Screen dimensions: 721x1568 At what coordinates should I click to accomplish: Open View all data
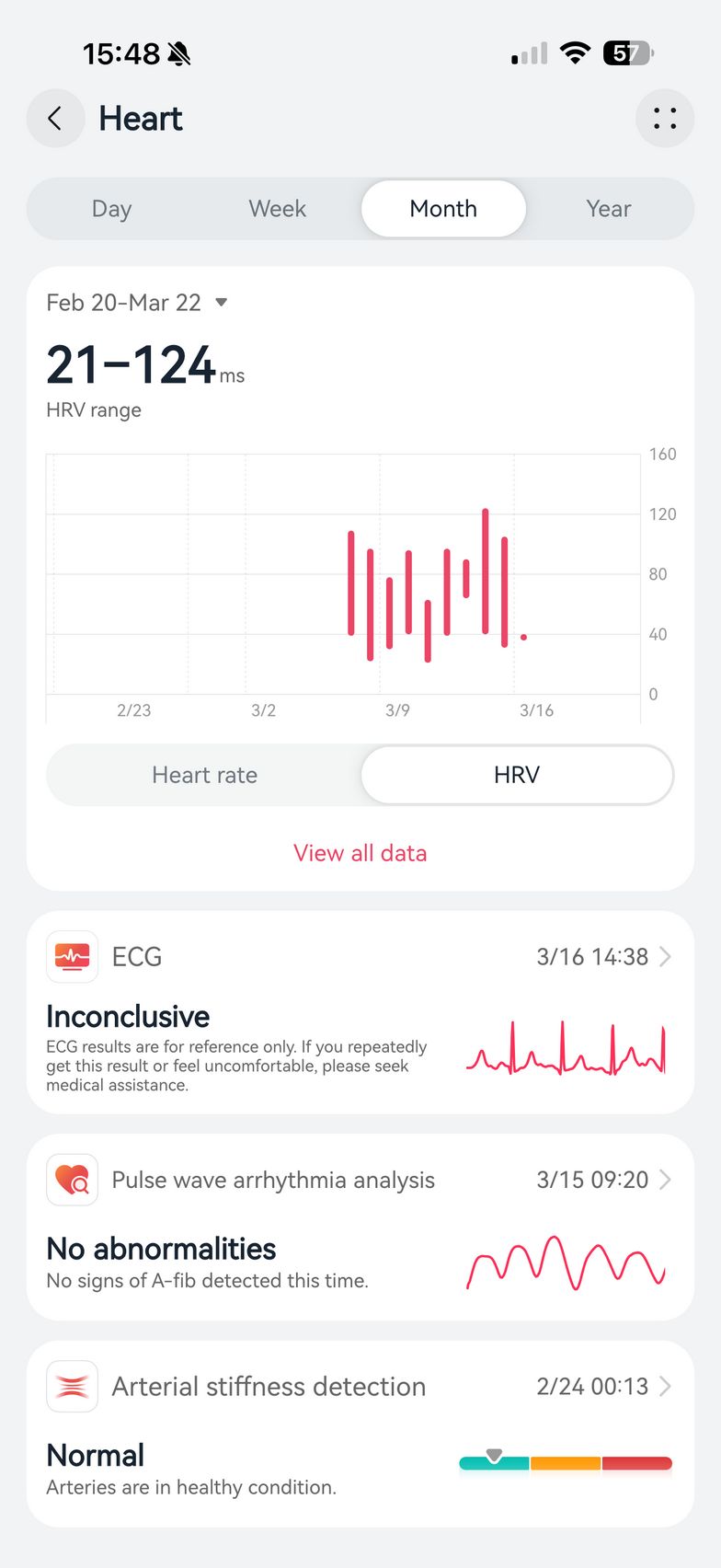point(360,853)
